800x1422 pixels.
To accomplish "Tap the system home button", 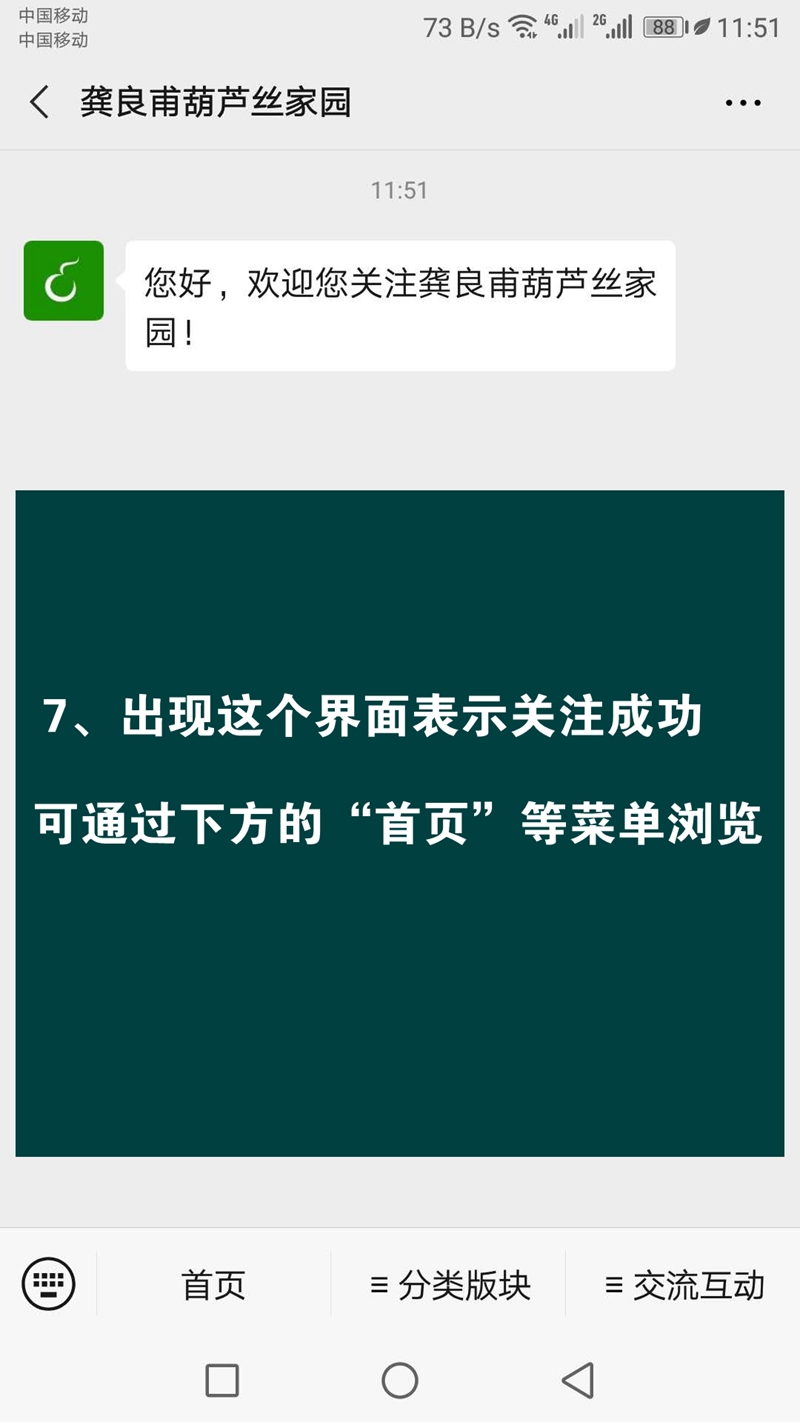I will pos(400,1380).
